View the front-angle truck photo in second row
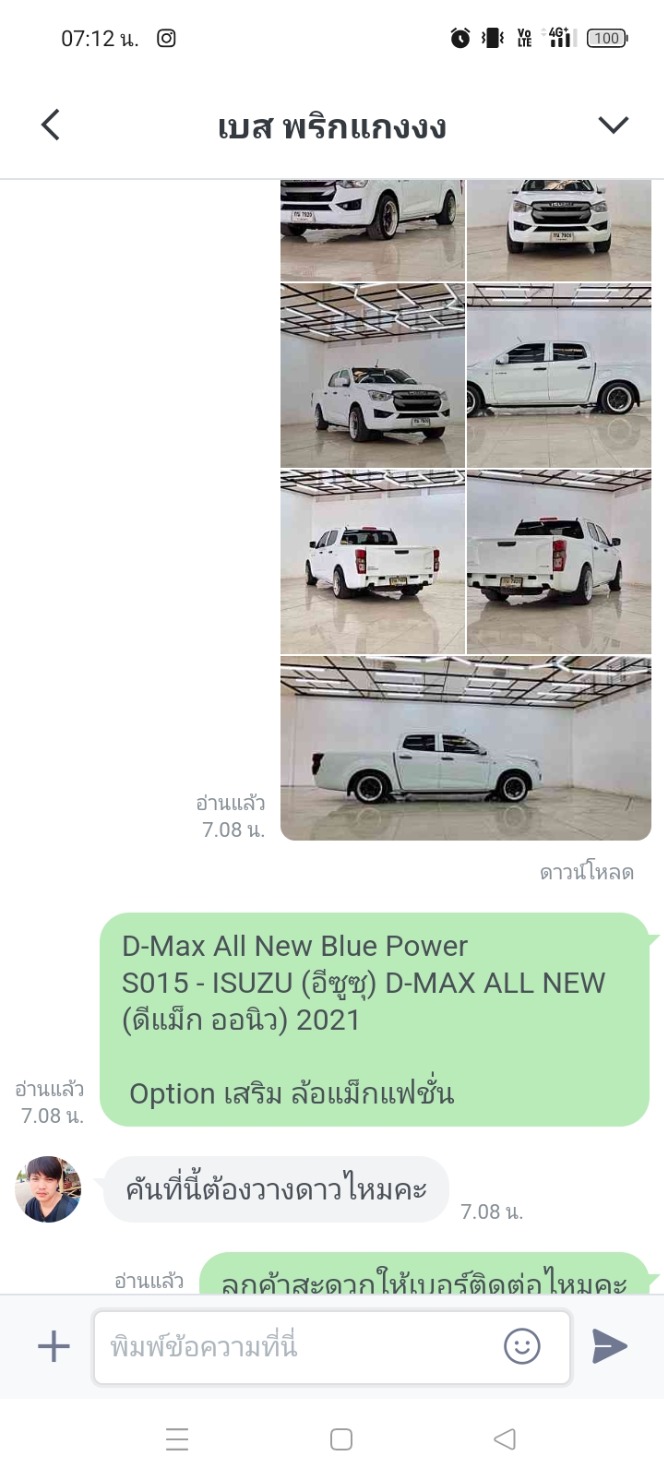The height and width of the screenshot is (1480, 664). point(372,375)
